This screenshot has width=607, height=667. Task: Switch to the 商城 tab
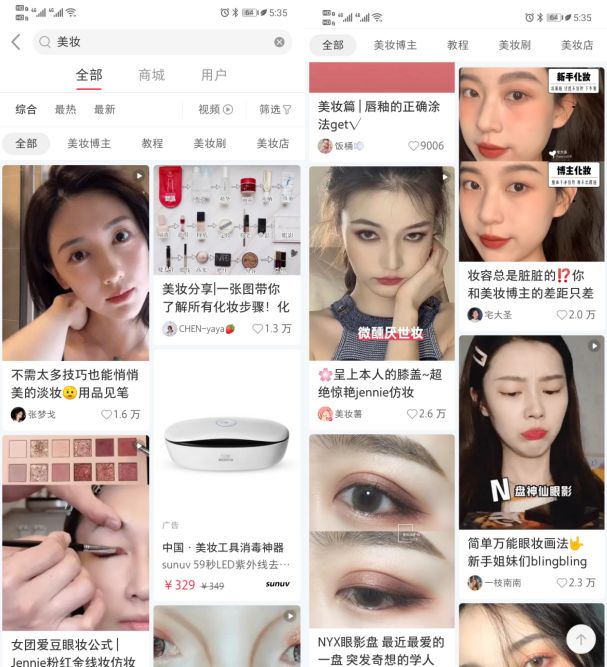(151, 75)
